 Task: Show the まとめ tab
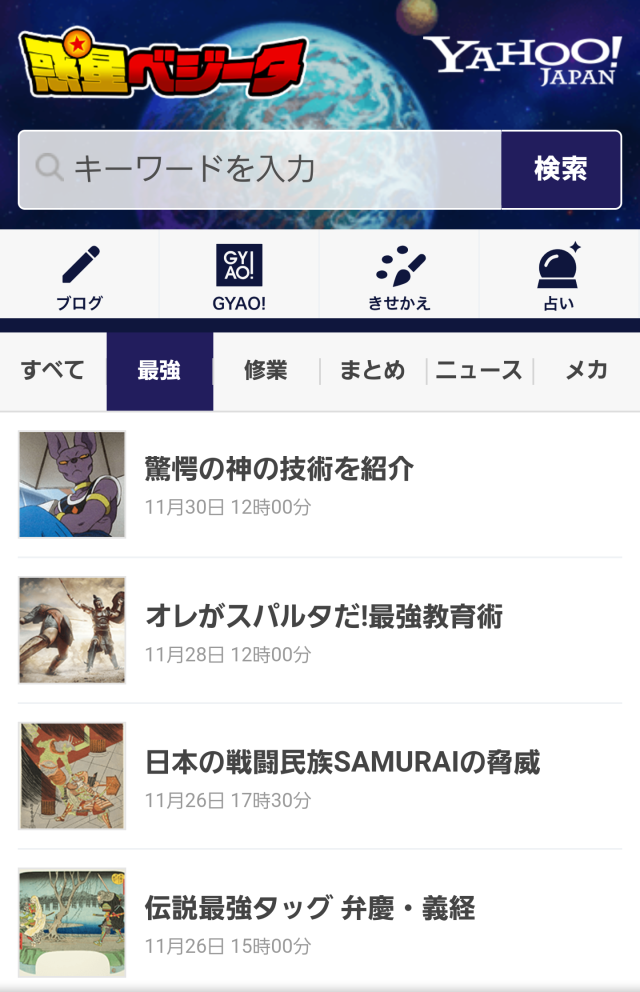pos(372,371)
